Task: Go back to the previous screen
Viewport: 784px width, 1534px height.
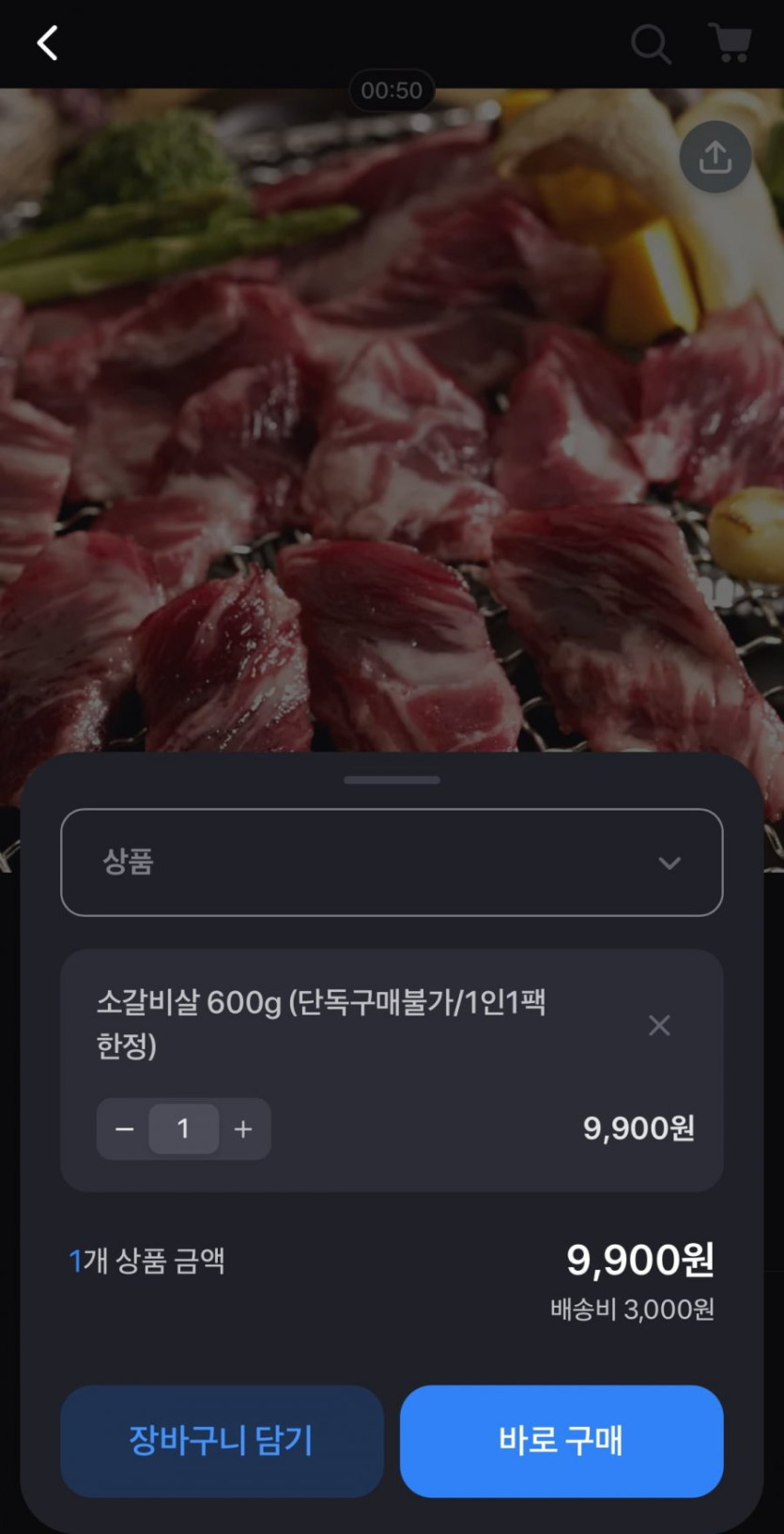Action: coord(46,42)
